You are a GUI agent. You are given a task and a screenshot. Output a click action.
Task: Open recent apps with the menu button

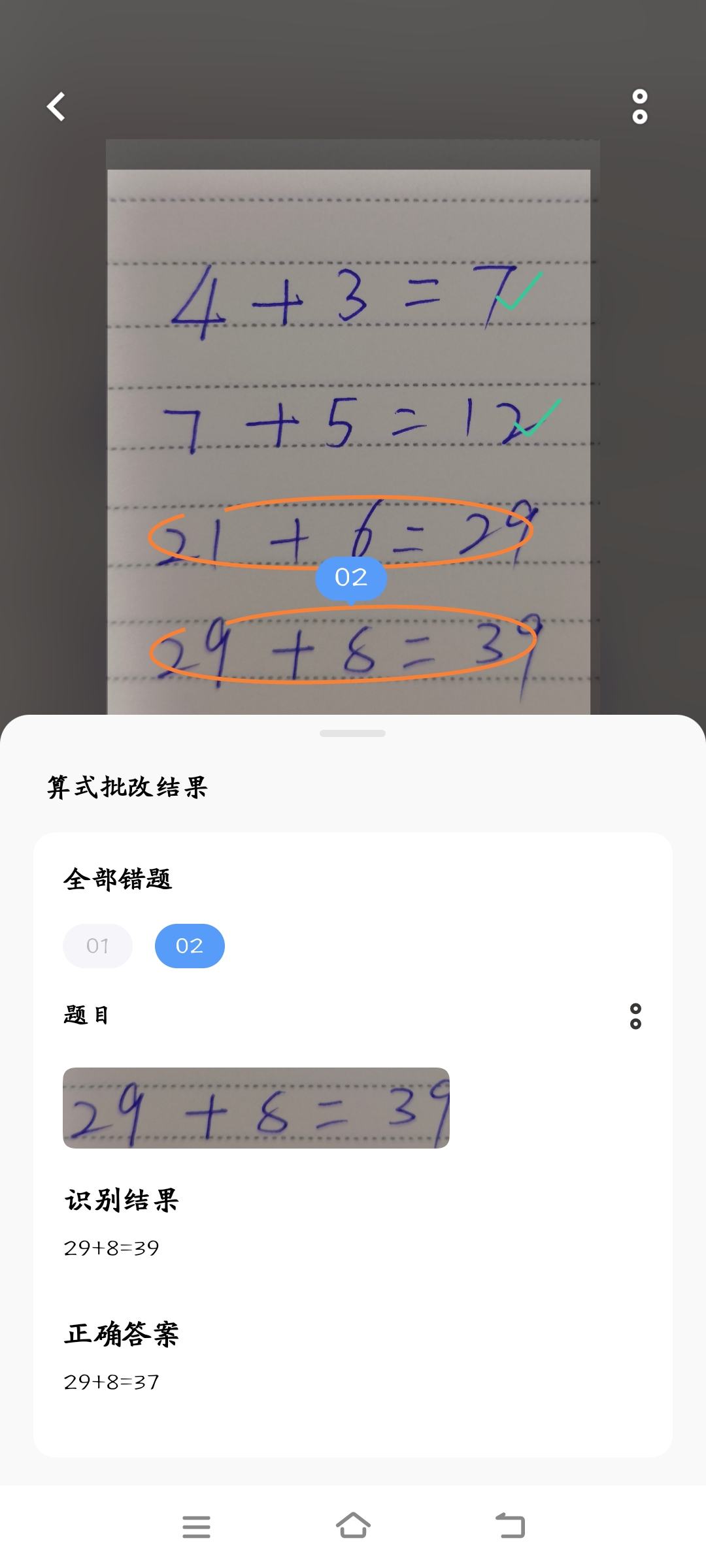pos(196,1526)
